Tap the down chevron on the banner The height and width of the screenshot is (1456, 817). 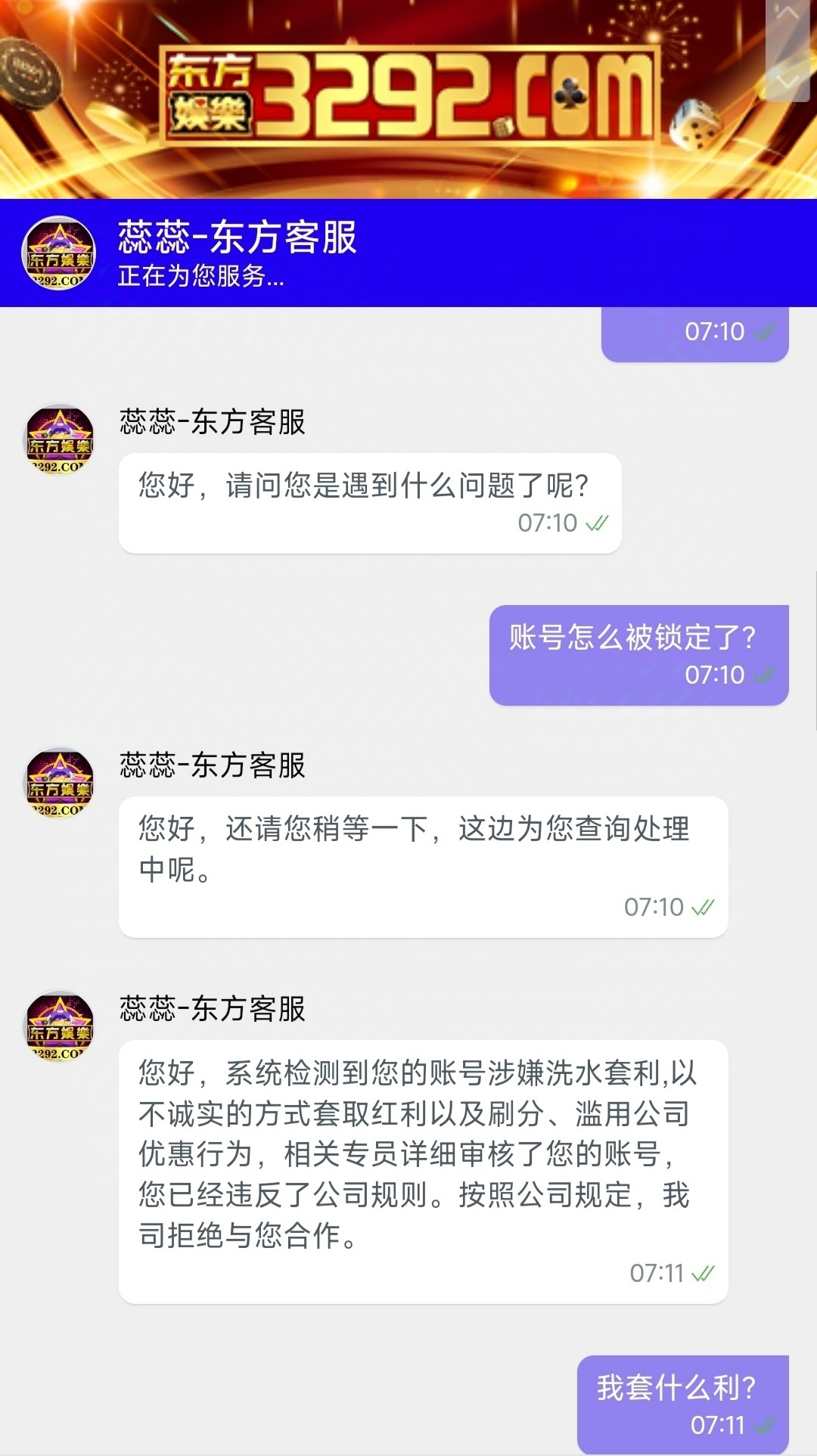click(787, 80)
